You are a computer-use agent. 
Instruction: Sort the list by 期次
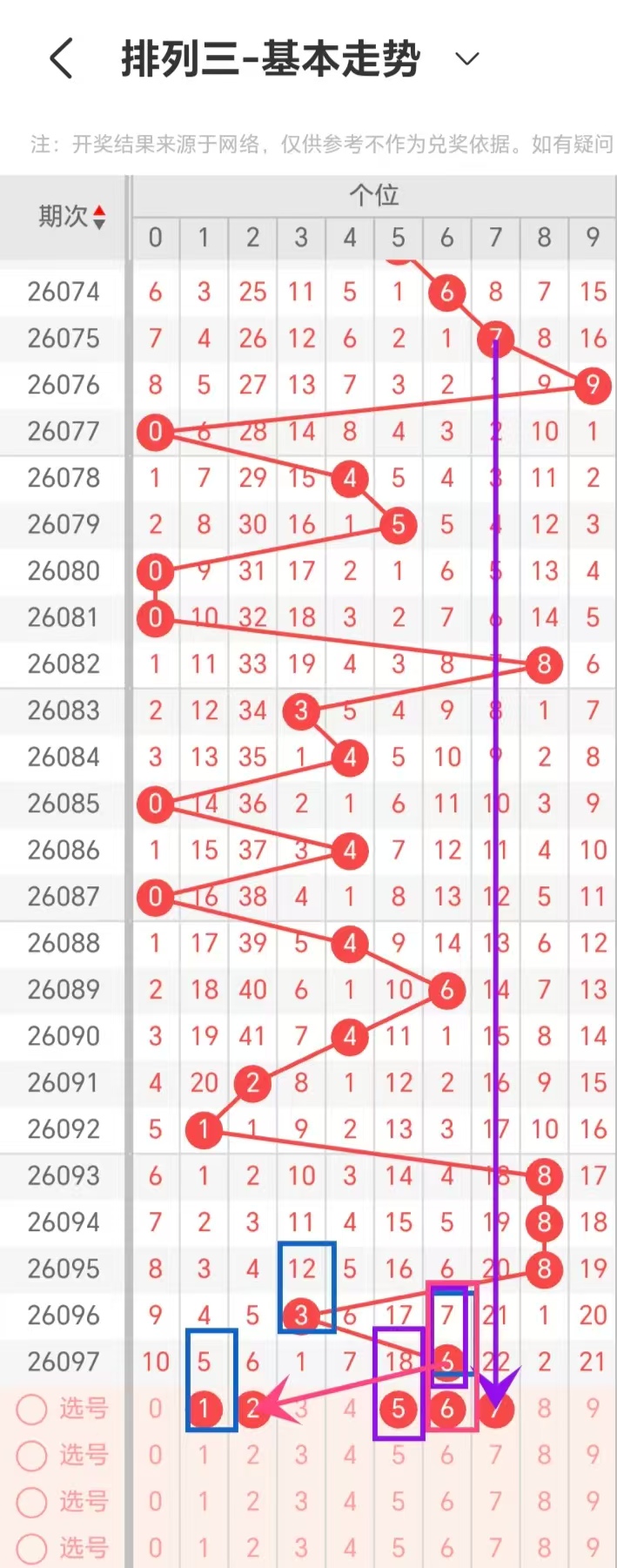click(98, 217)
